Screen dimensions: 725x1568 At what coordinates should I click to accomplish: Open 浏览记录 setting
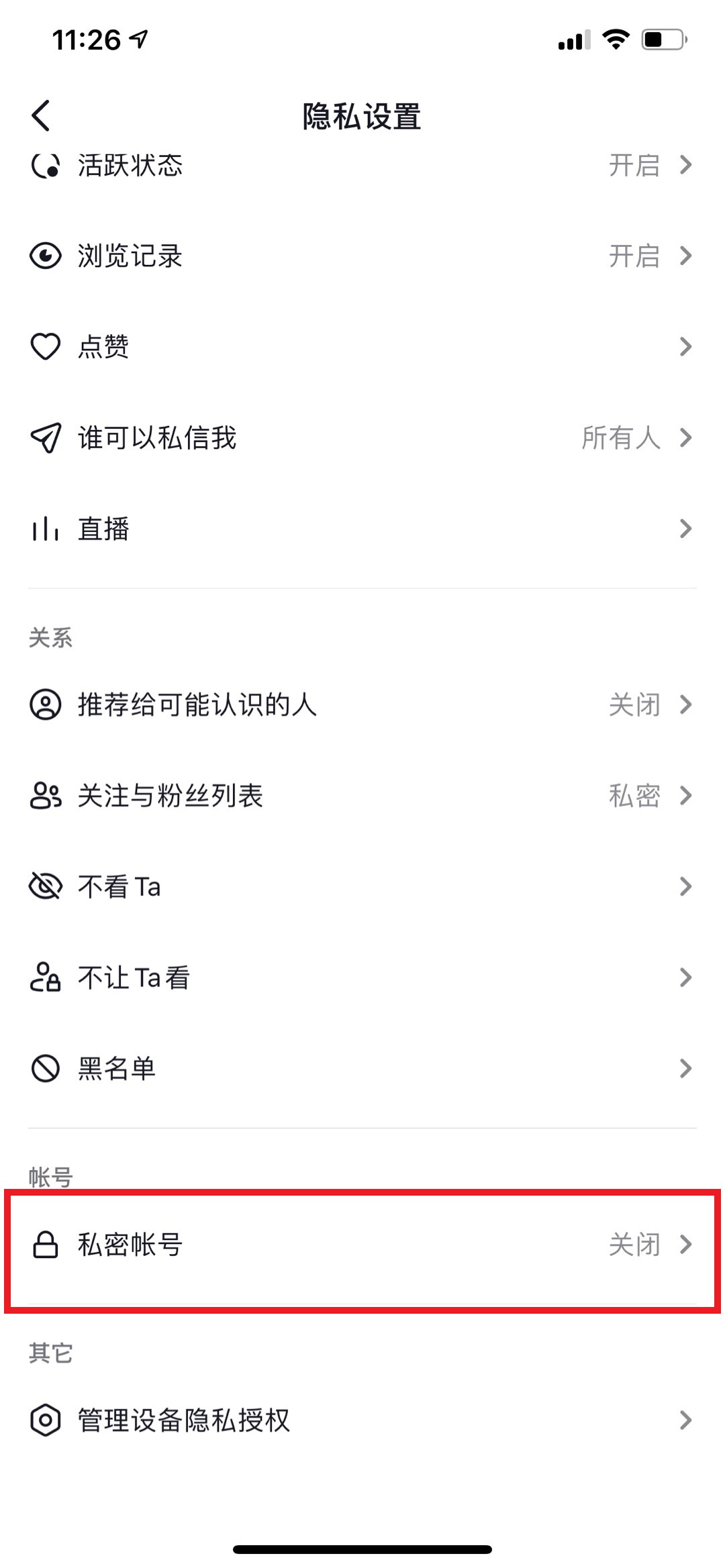[x=362, y=256]
